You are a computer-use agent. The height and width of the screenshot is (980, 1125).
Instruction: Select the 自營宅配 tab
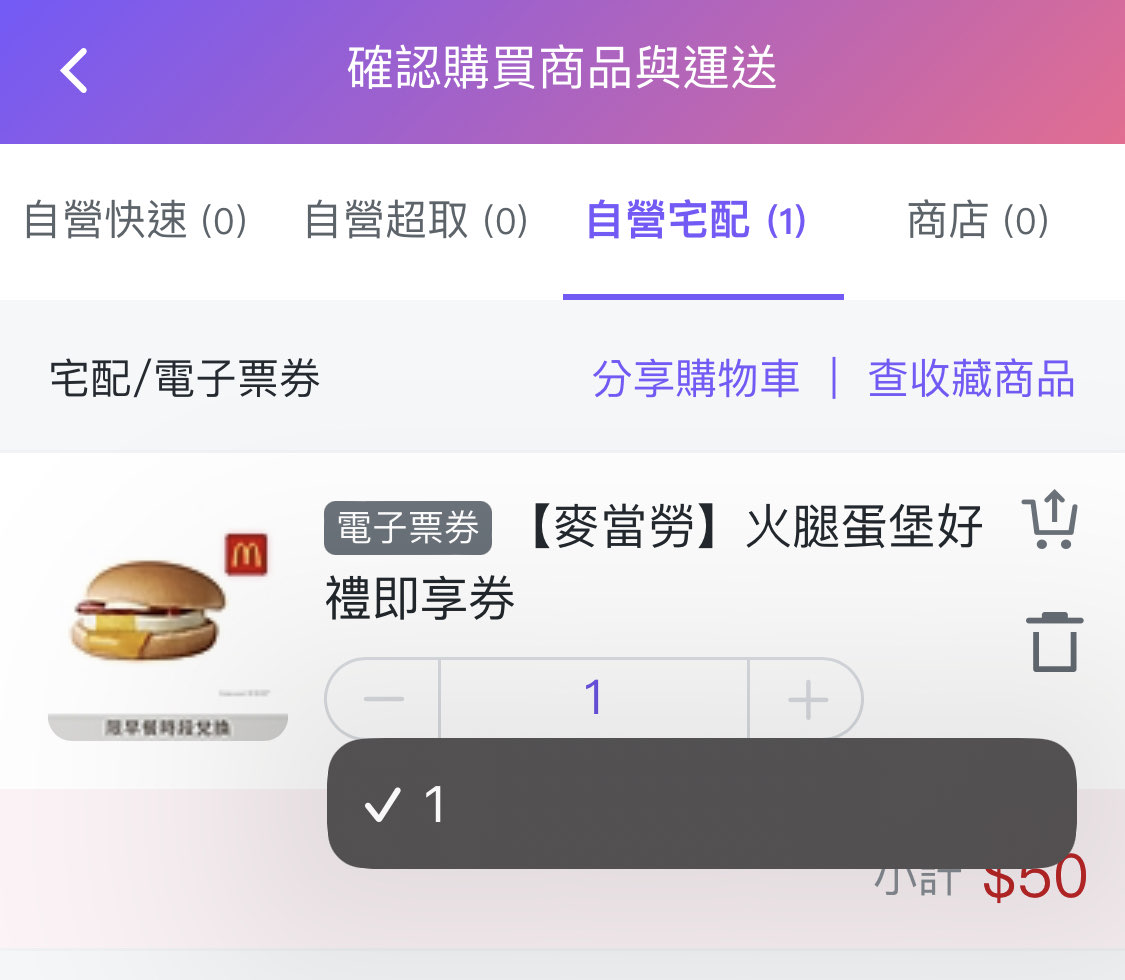tap(697, 221)
